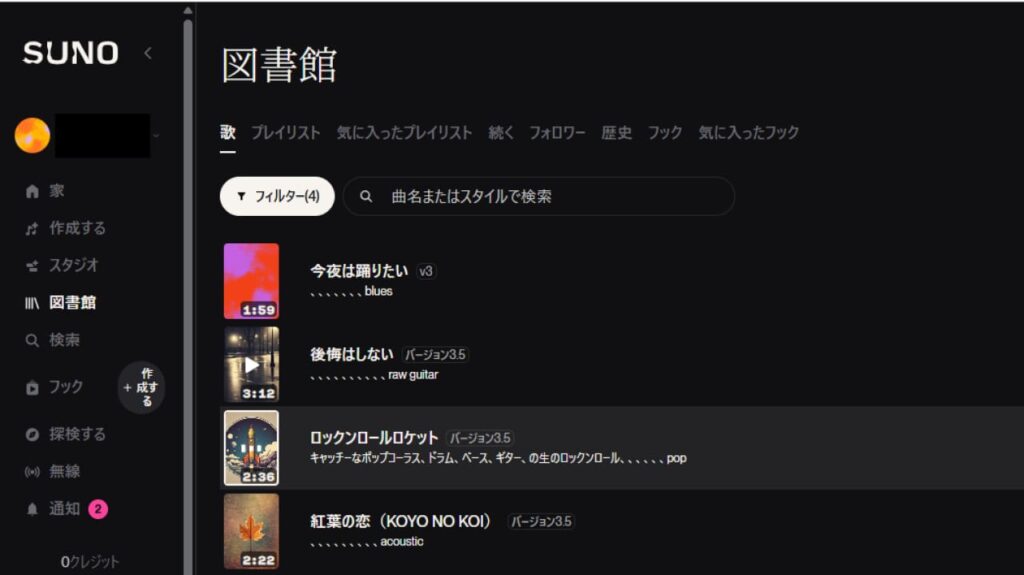Switch to the プレイリスト tab
Viewport: 1024px width, 575px height.
pos(286,132)
